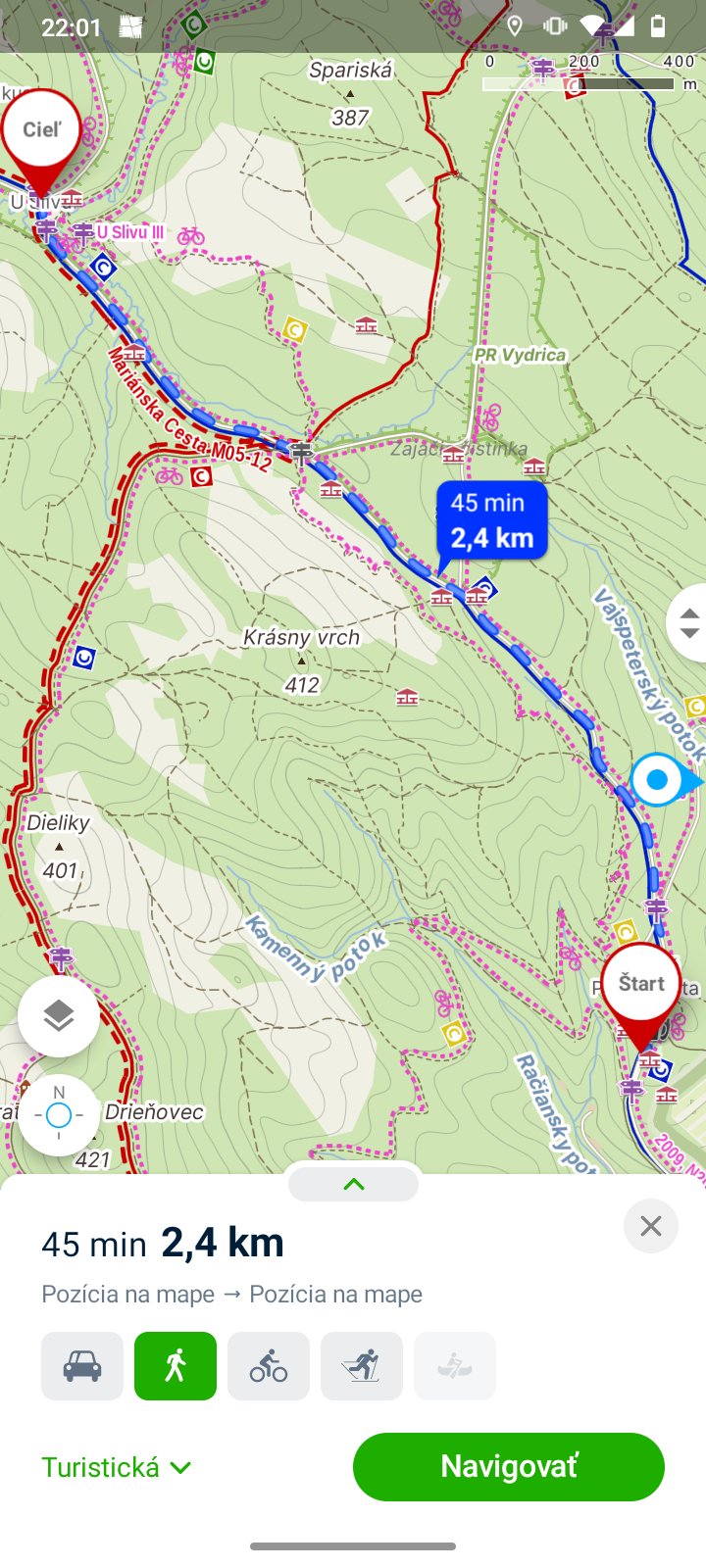The height and width of the screenshot is (1568, 706).
Task: Select car routing mode
Action: (x=82, y=1366)
